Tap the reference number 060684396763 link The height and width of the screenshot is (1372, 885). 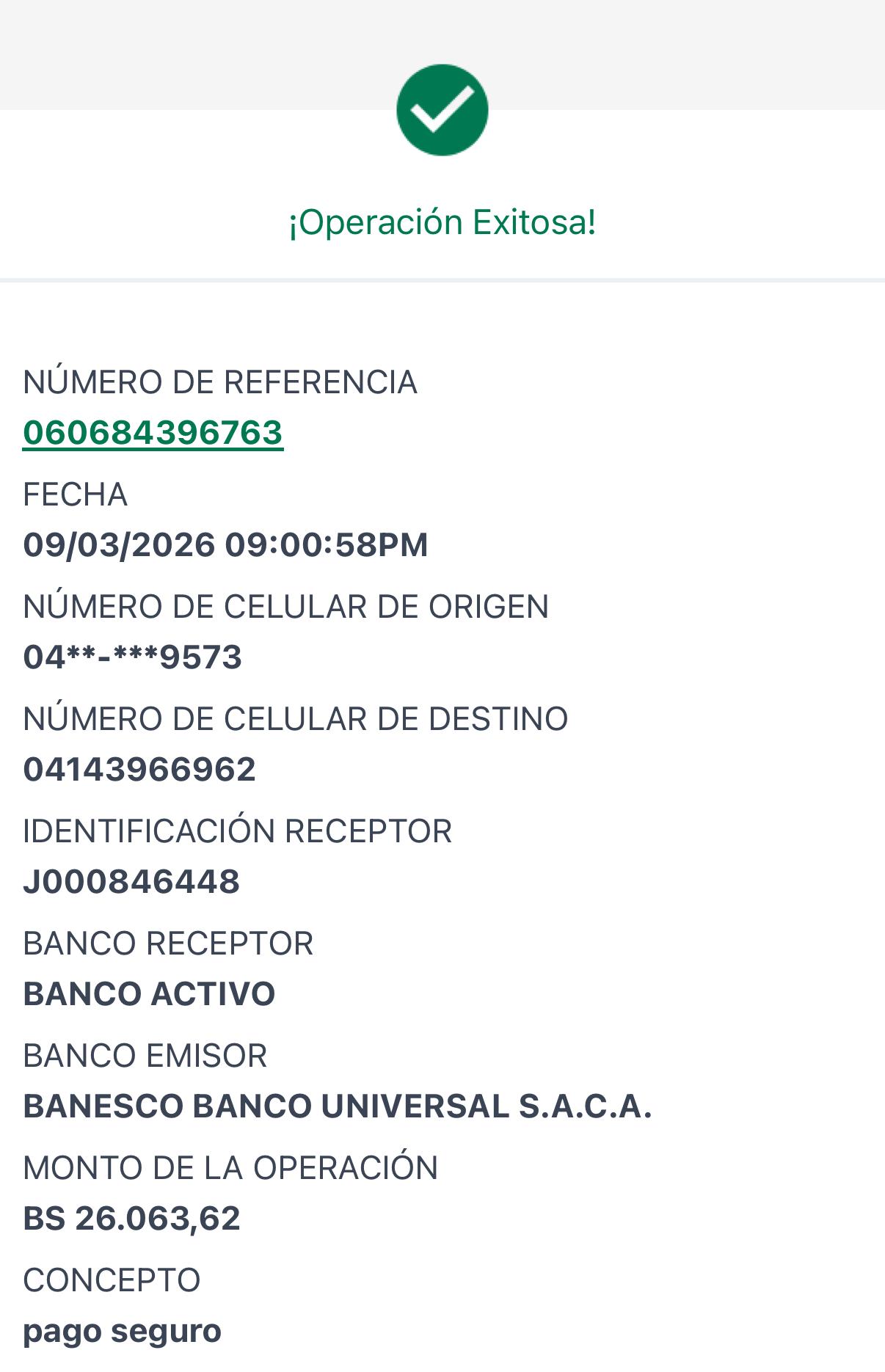point(153,433)
